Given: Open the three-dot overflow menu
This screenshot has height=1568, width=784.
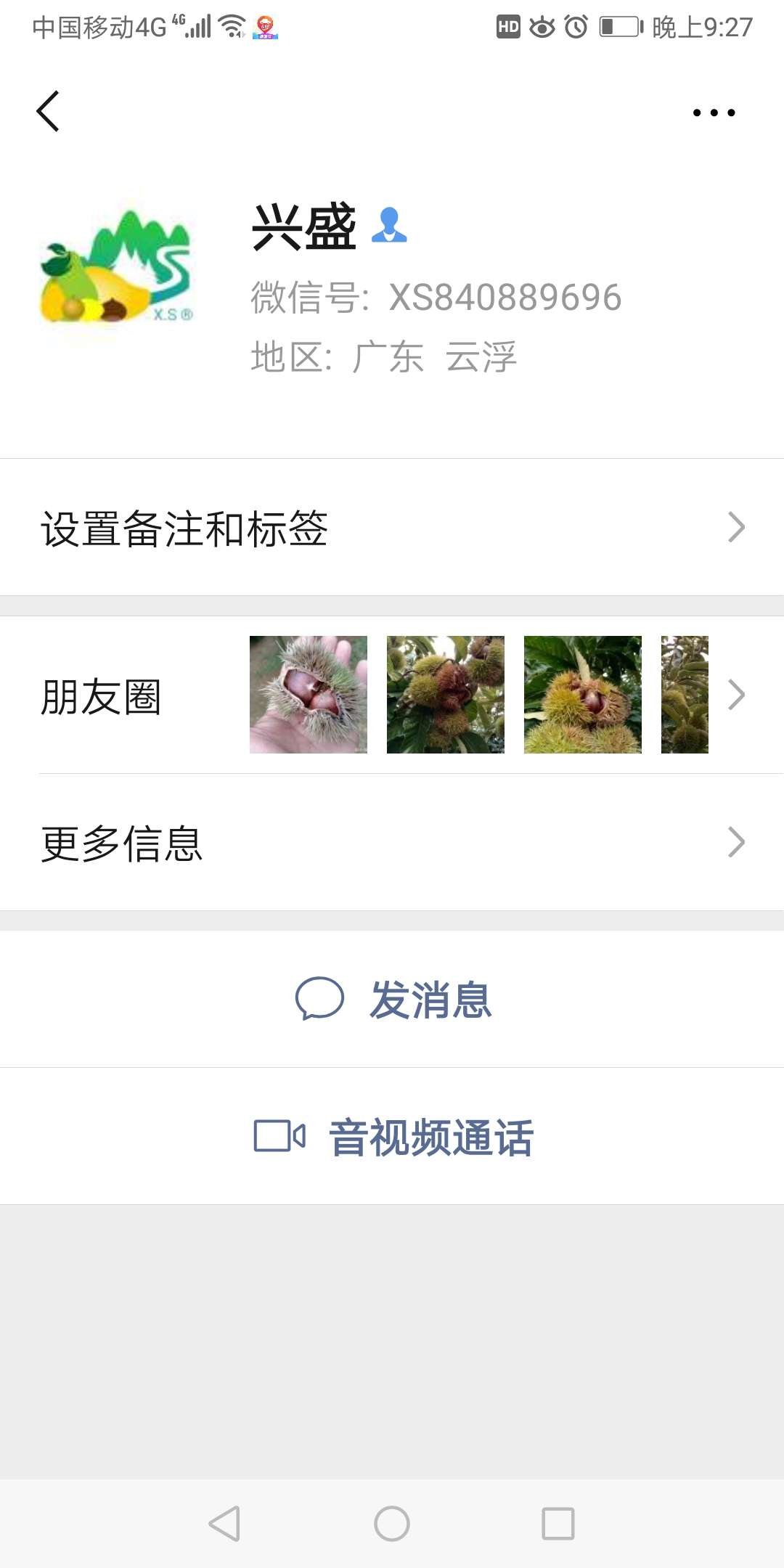Looking at the screenshot, I should [714, 113].
